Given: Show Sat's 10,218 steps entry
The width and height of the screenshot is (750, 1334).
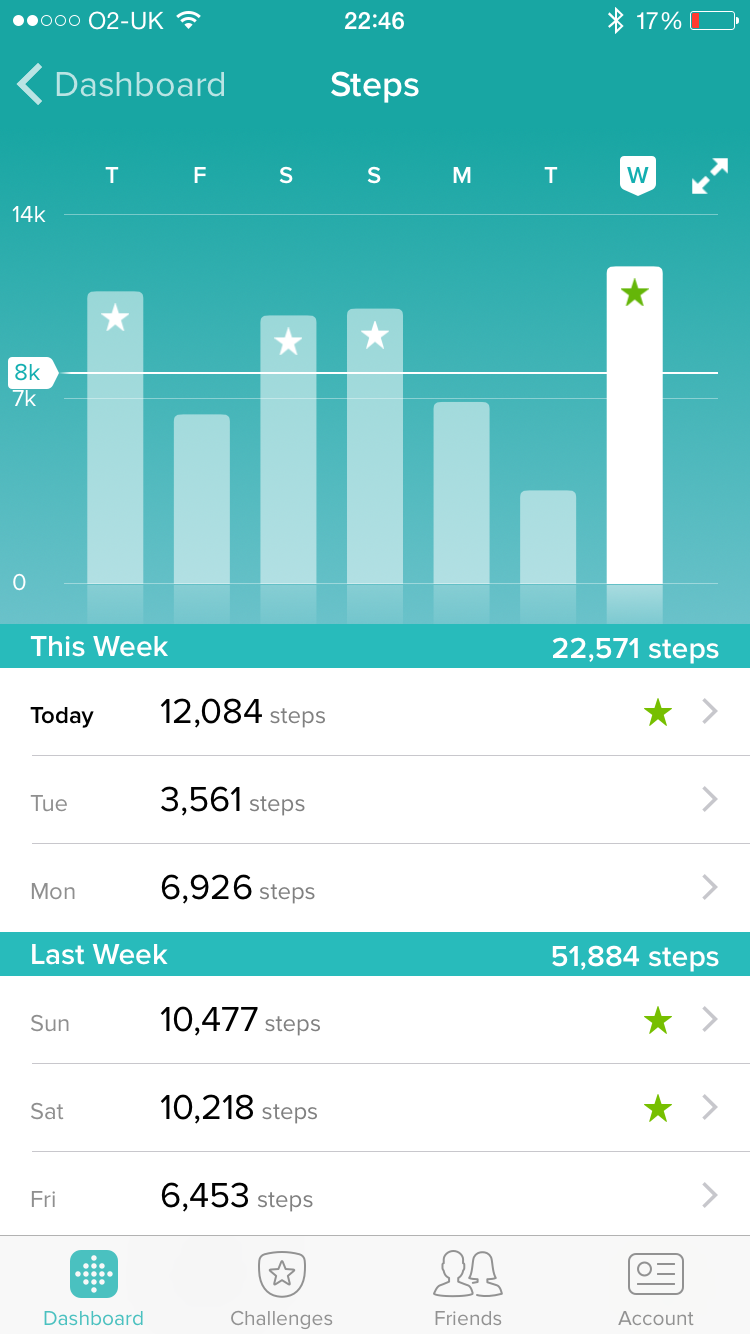Looking at the screenshot, I should click(375, 1108).
